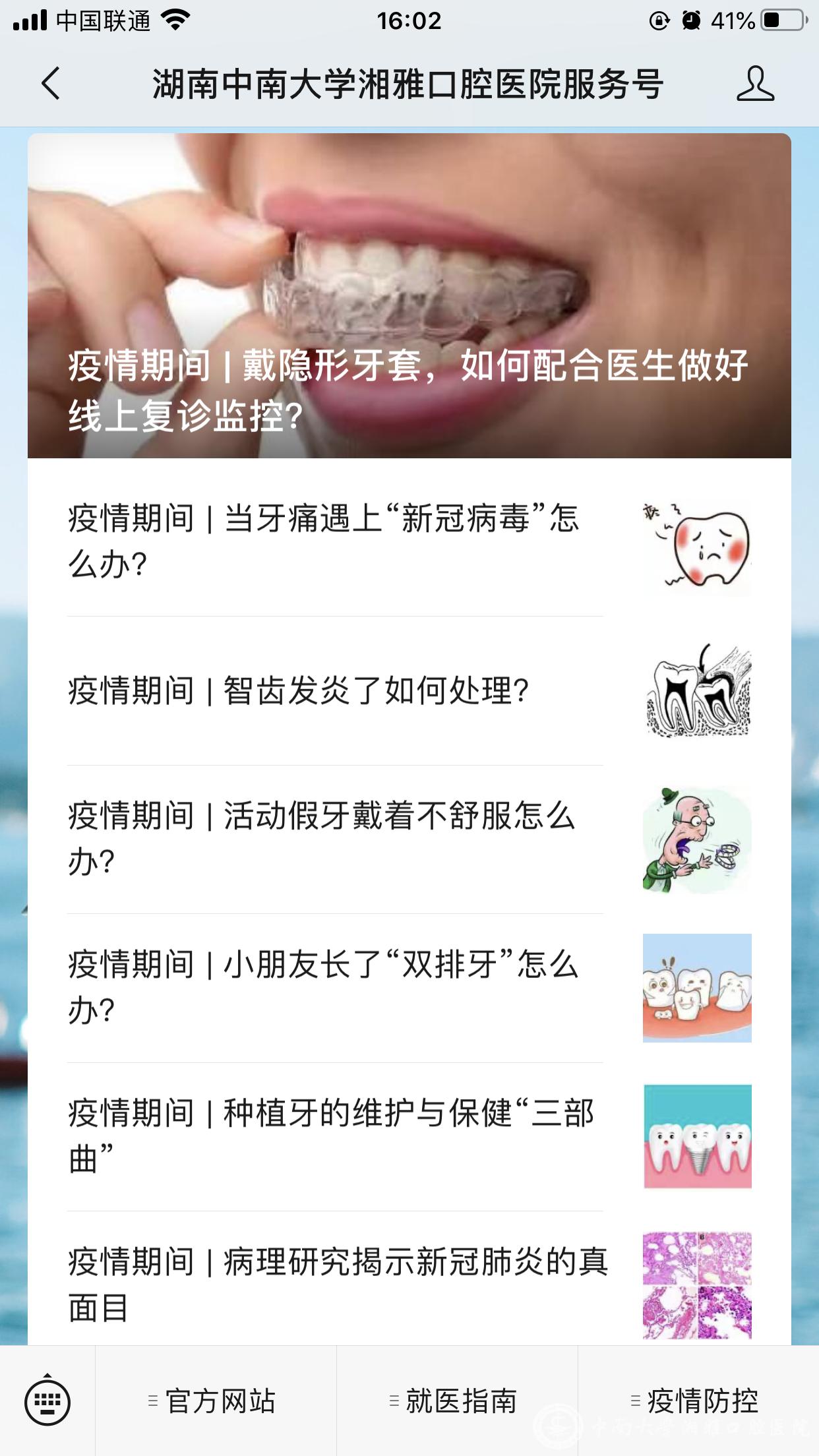Go back from the service account page
Viewport: 819px width, 1456px height.
[x=51, y=84]
